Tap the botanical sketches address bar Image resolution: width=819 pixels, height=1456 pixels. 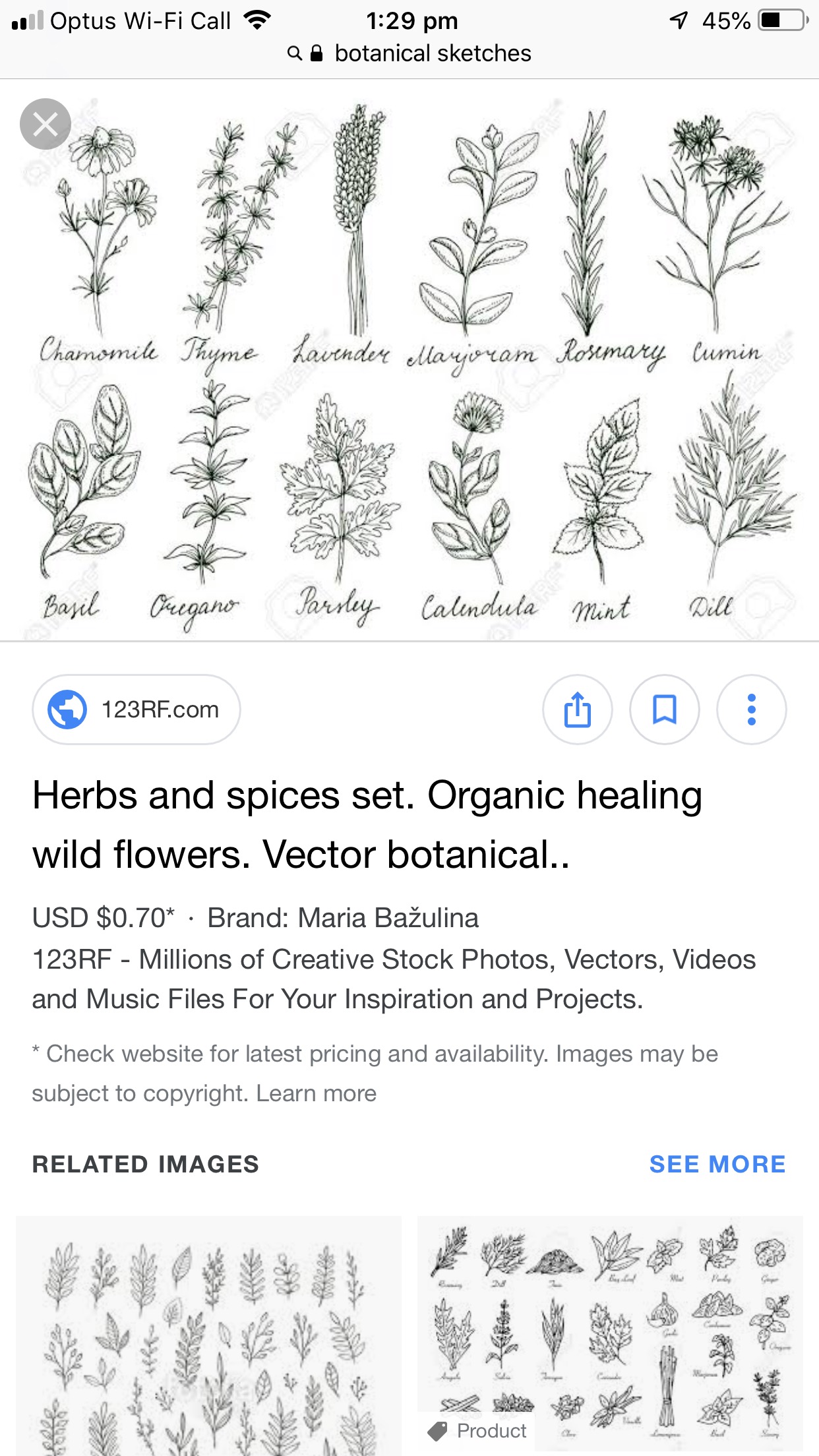pos(409,53)
